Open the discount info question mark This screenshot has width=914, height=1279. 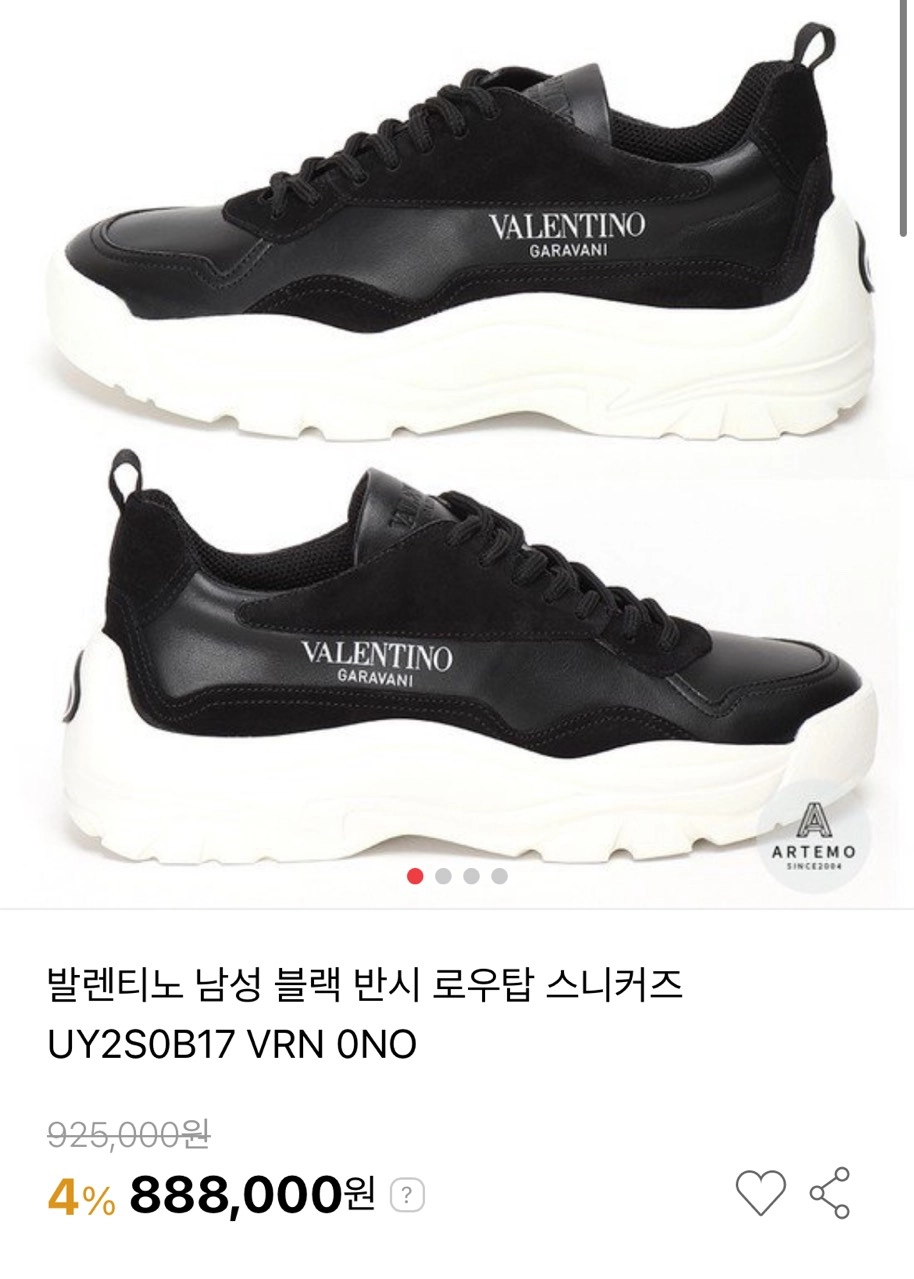(406, 1194)
